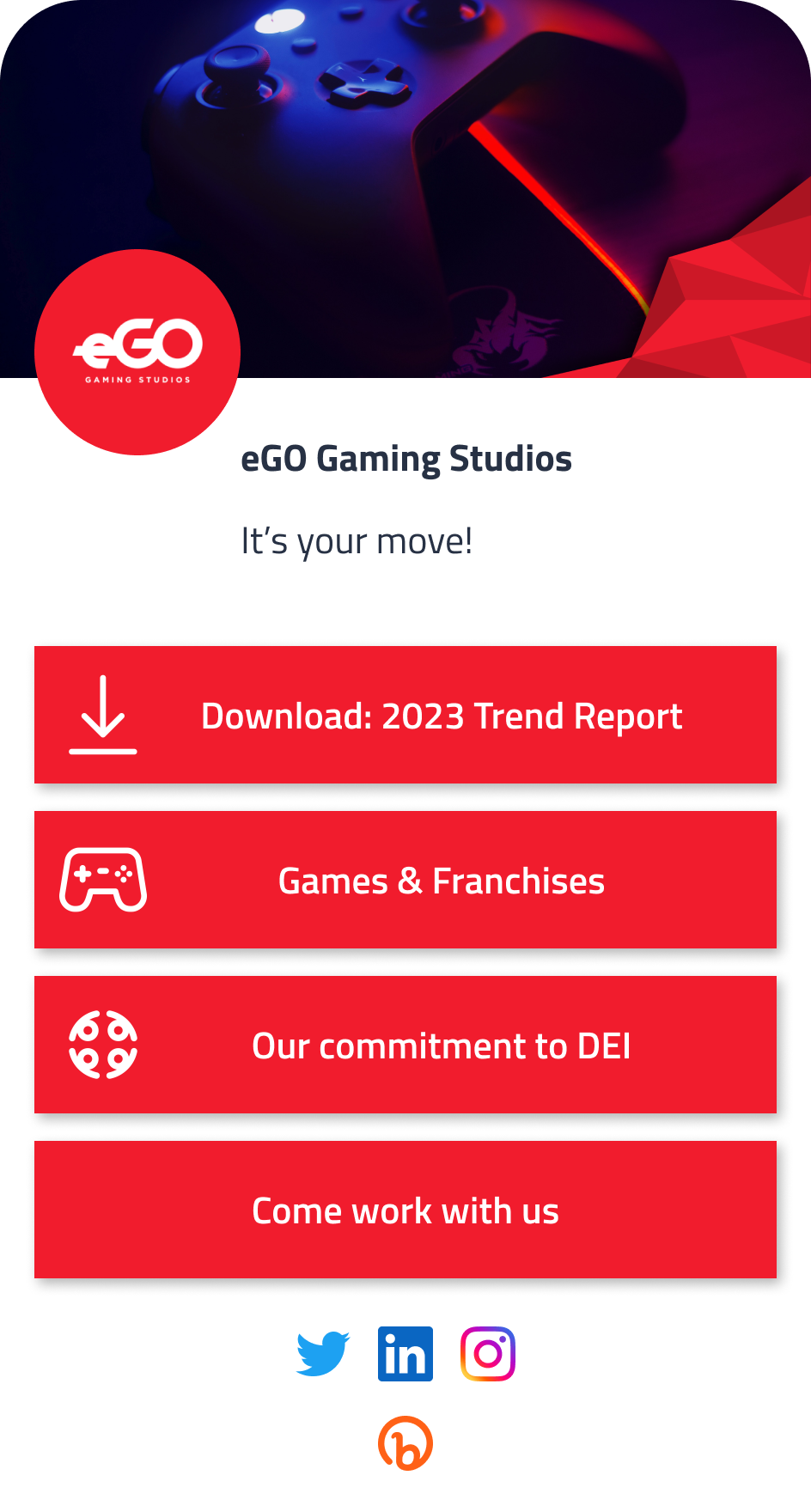Open Games & Franchises

[x=405, y=880]
